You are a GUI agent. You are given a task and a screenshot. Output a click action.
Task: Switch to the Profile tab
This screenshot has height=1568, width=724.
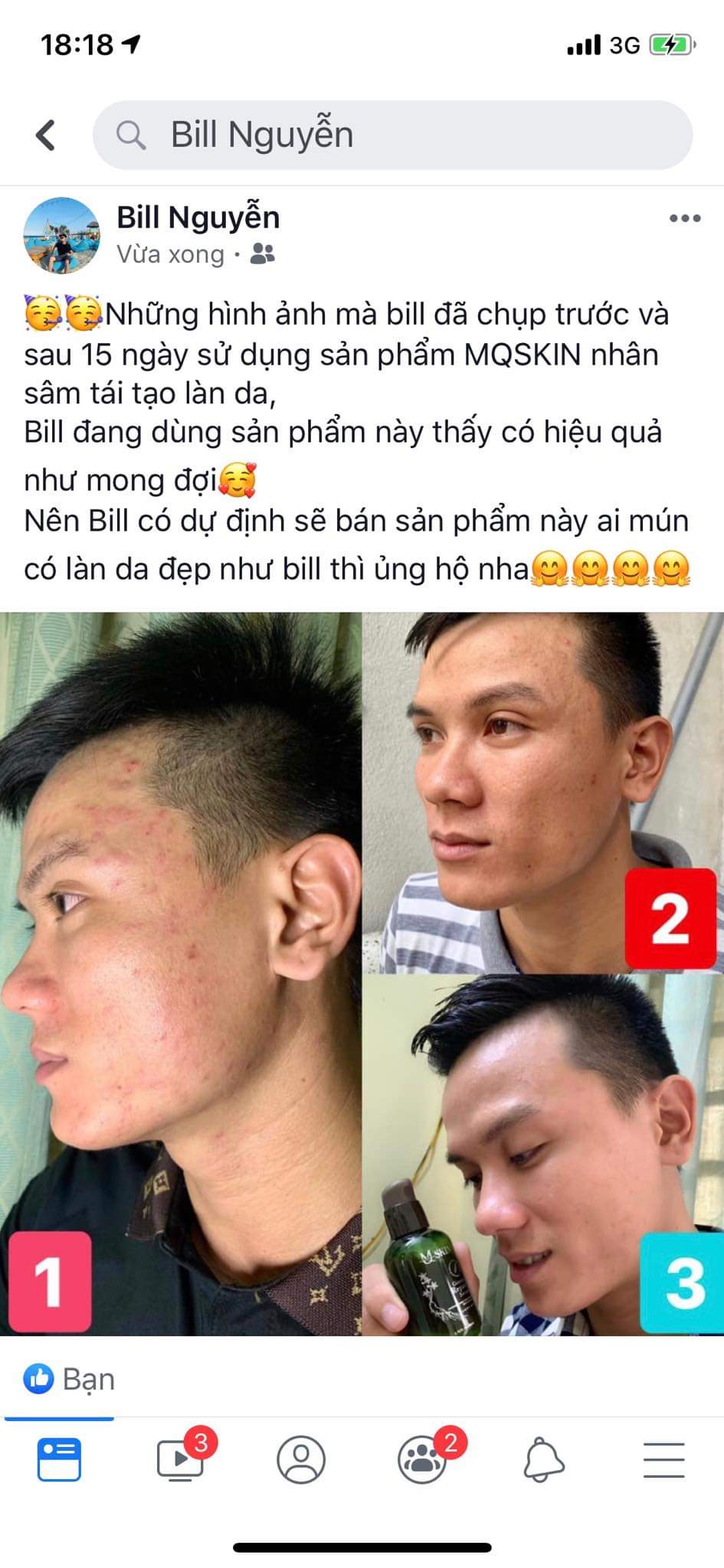(301, 1459)
